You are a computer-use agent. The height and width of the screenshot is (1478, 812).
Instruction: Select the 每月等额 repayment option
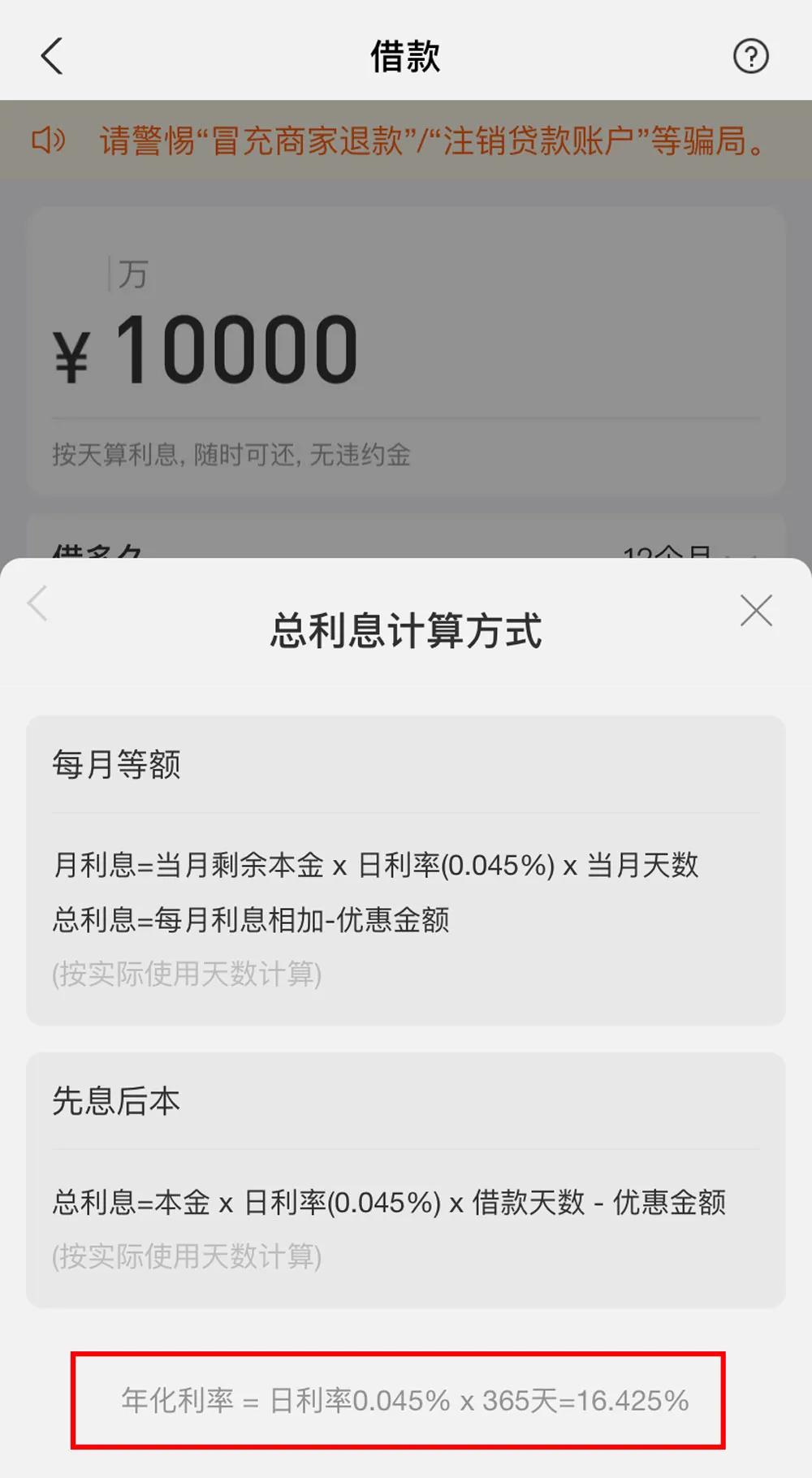(x=117, y=763)
